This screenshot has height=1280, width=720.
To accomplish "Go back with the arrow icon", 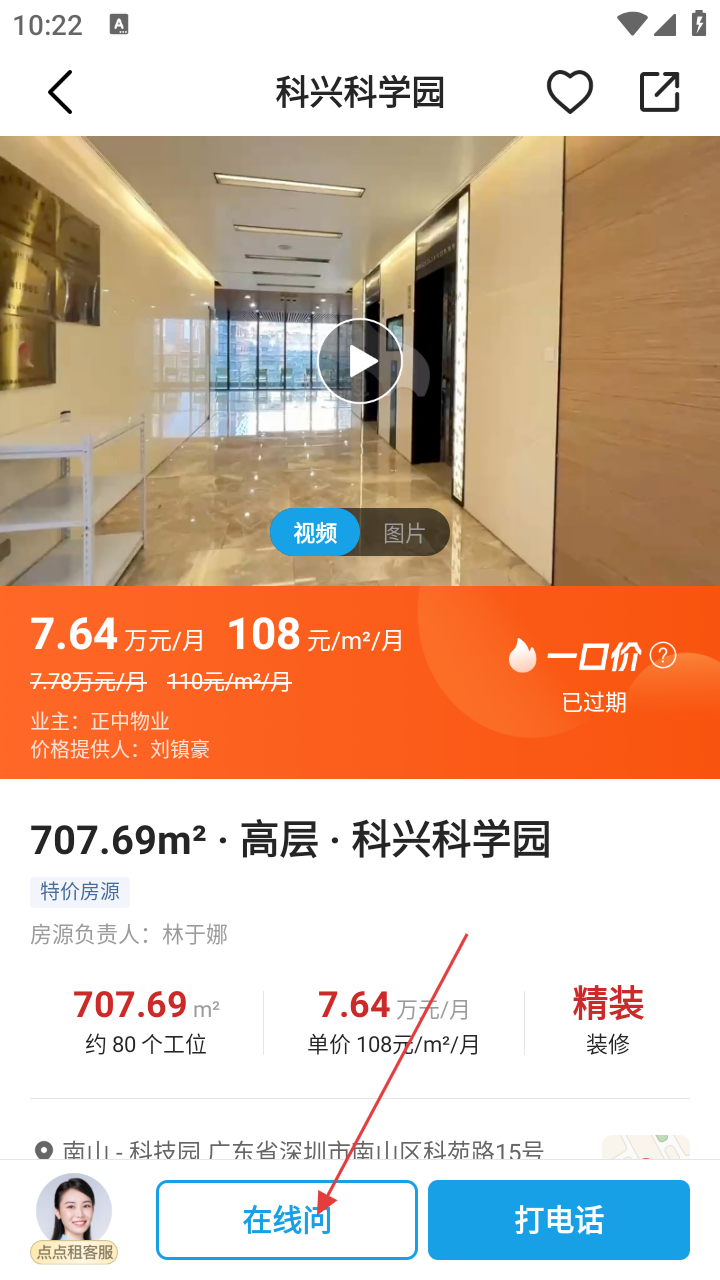I will tap(60, 93).
